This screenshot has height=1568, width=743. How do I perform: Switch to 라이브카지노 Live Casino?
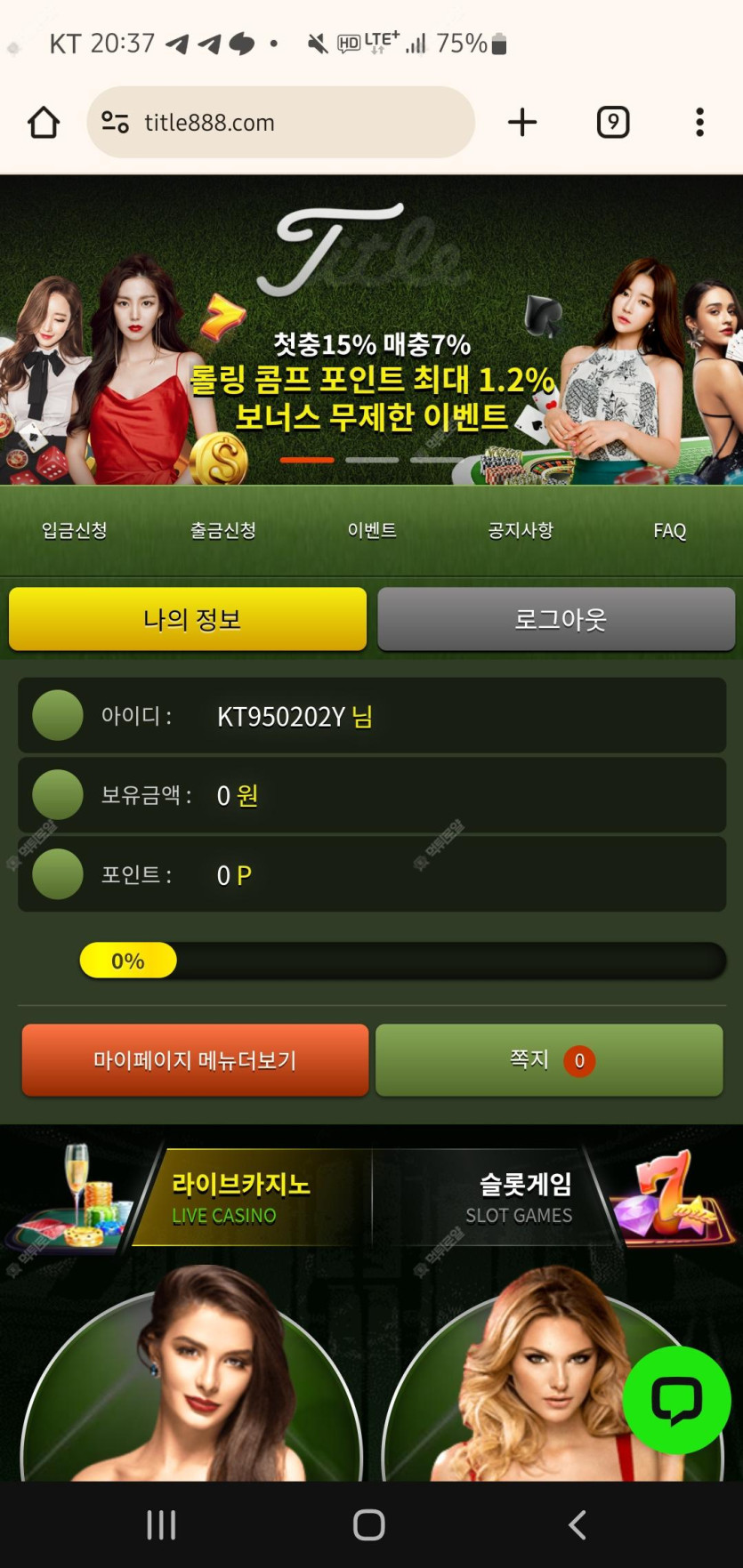[241, 1197]
